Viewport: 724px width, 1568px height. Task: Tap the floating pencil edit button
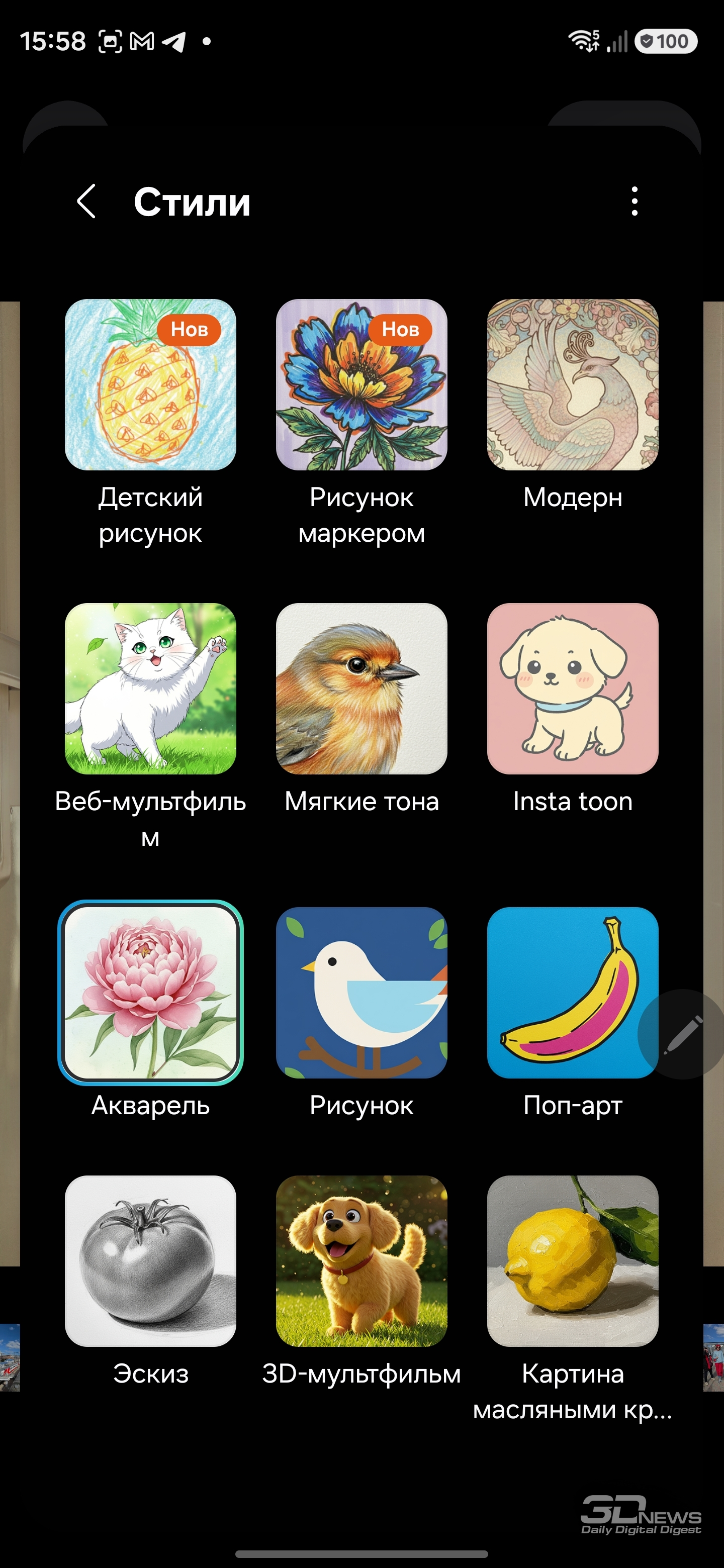click(683, 1034)
